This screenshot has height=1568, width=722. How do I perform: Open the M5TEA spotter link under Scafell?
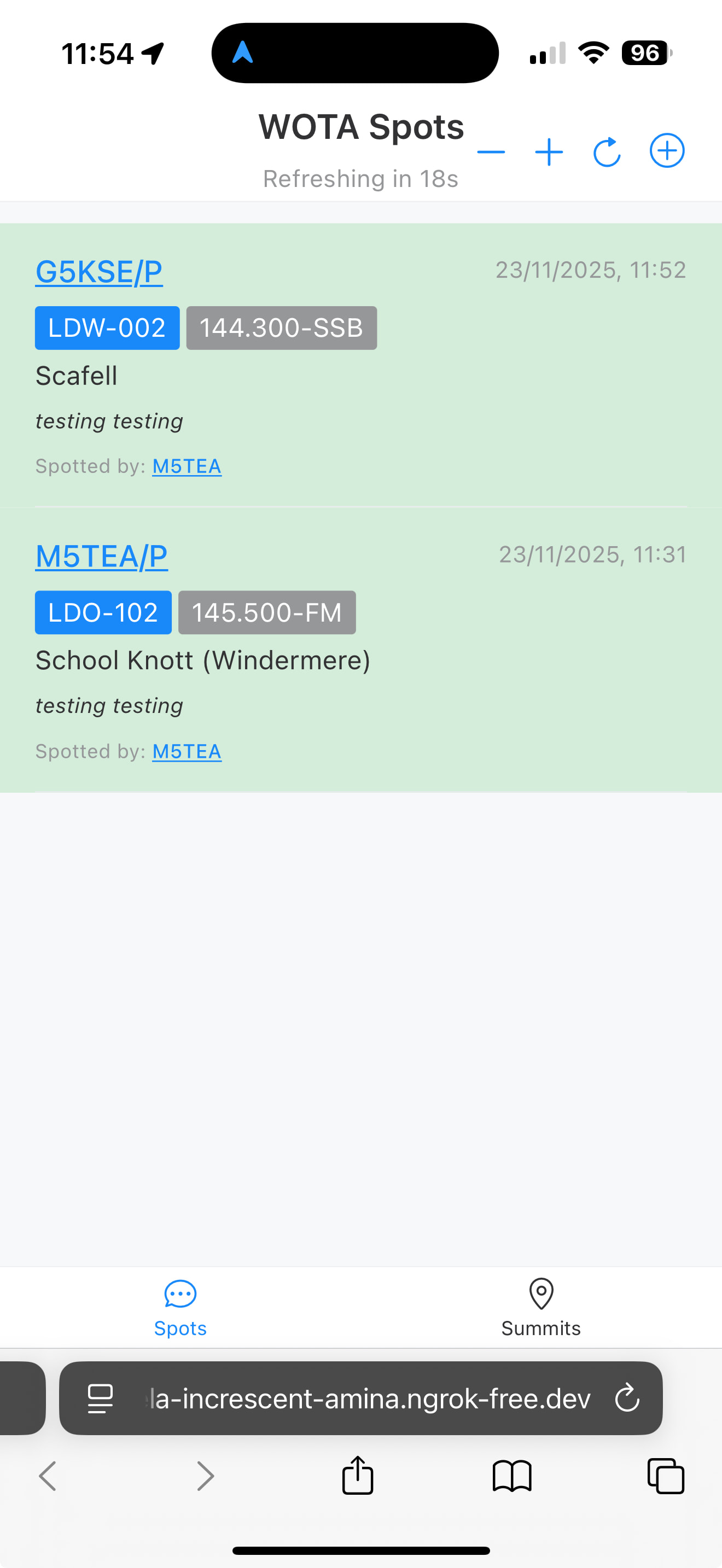(x=187, y=466)
